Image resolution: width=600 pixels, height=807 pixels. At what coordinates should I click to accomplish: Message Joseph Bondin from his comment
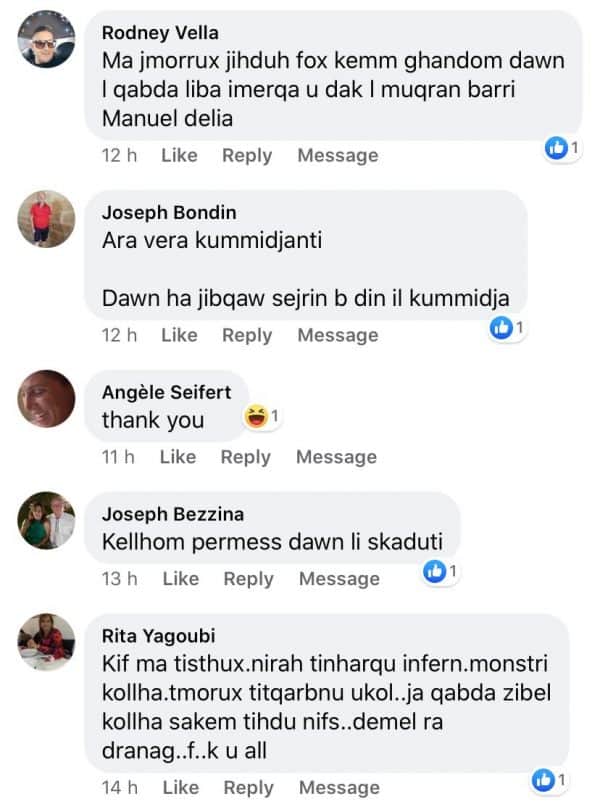pos(337,335)
